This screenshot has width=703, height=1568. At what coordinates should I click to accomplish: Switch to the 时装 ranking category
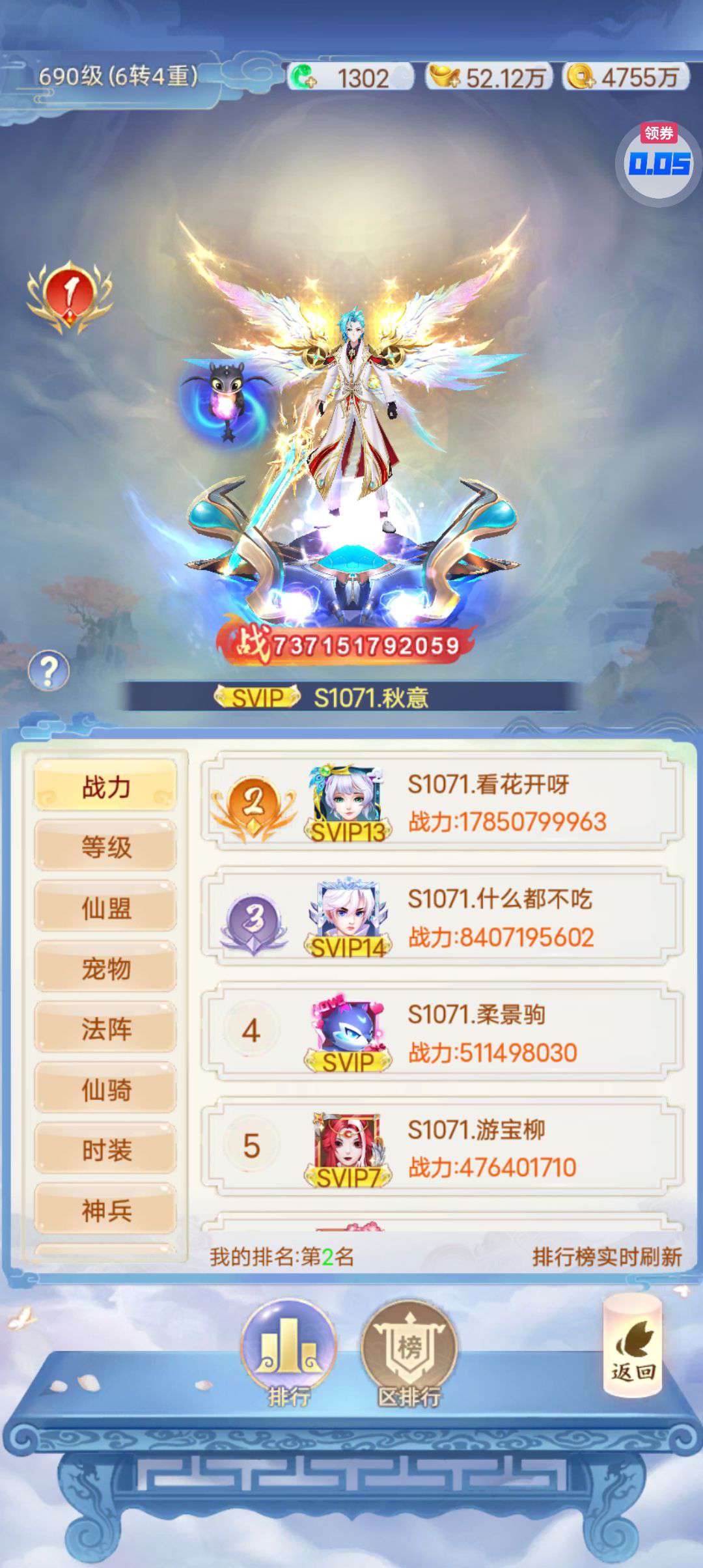click(105, 1150)
